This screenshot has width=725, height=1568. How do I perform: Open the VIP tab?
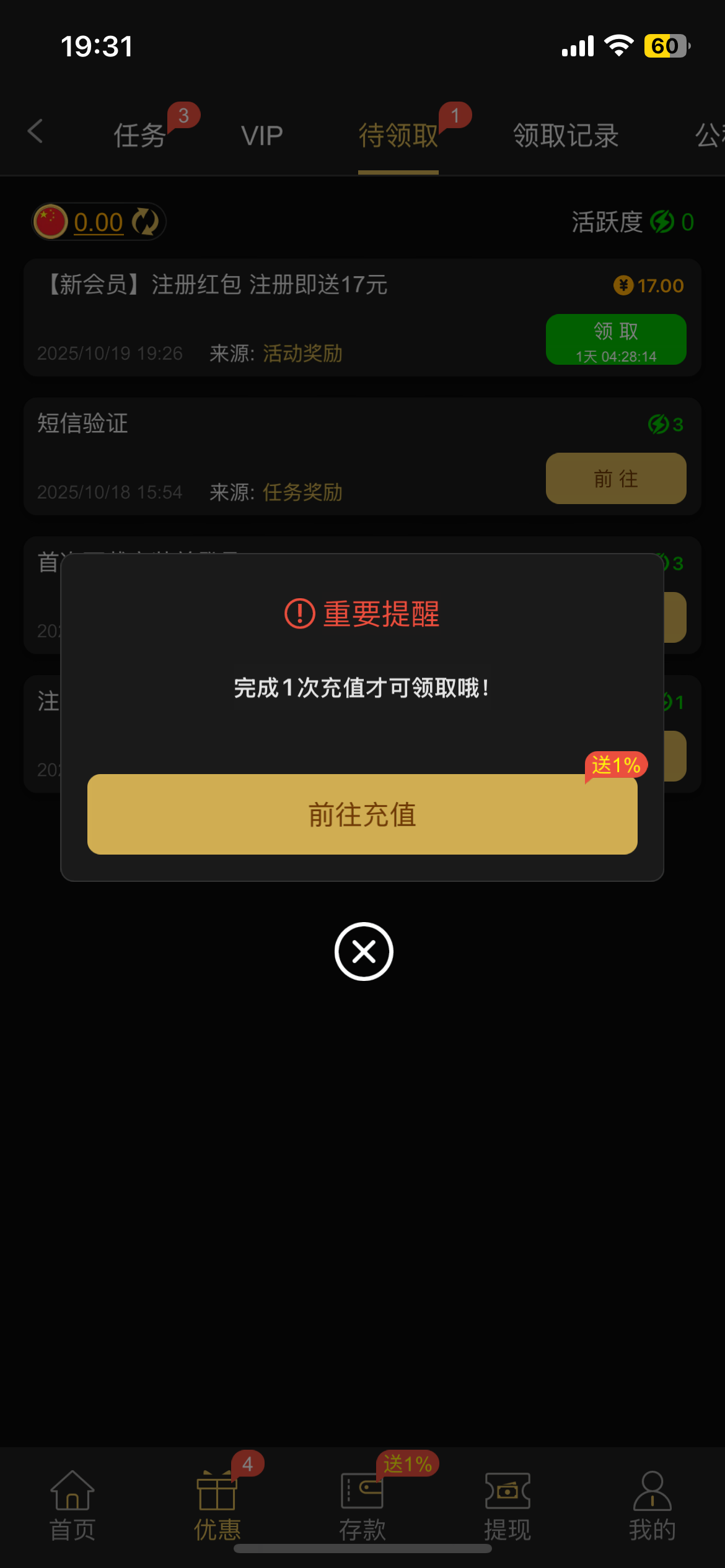pos(261,135)
